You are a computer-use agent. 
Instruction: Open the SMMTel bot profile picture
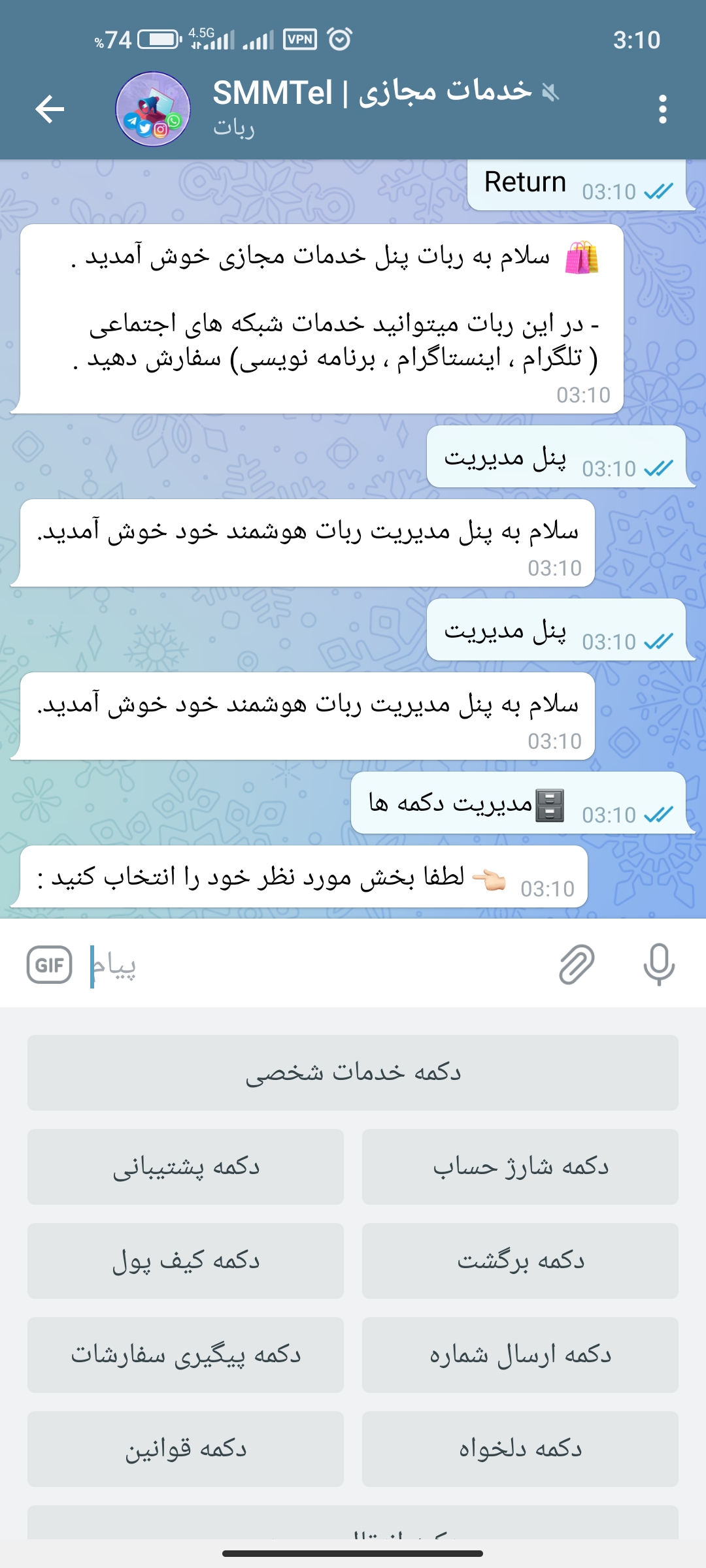tap(153, 109)
